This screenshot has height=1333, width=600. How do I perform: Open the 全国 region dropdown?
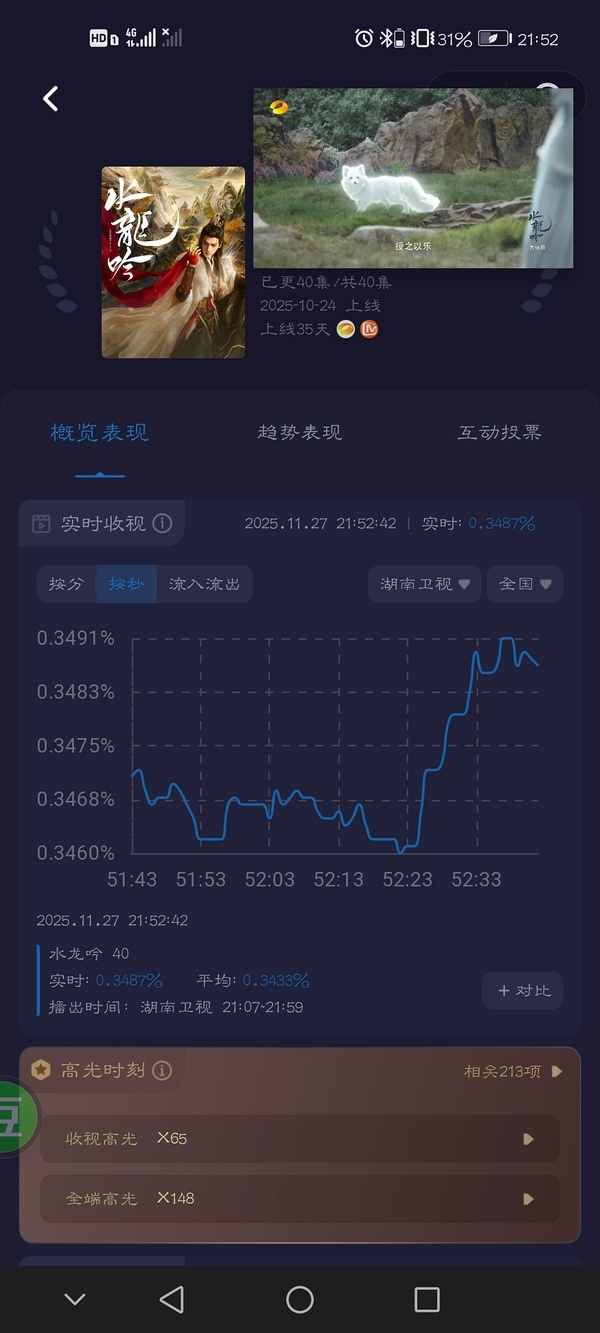[524, 584]
